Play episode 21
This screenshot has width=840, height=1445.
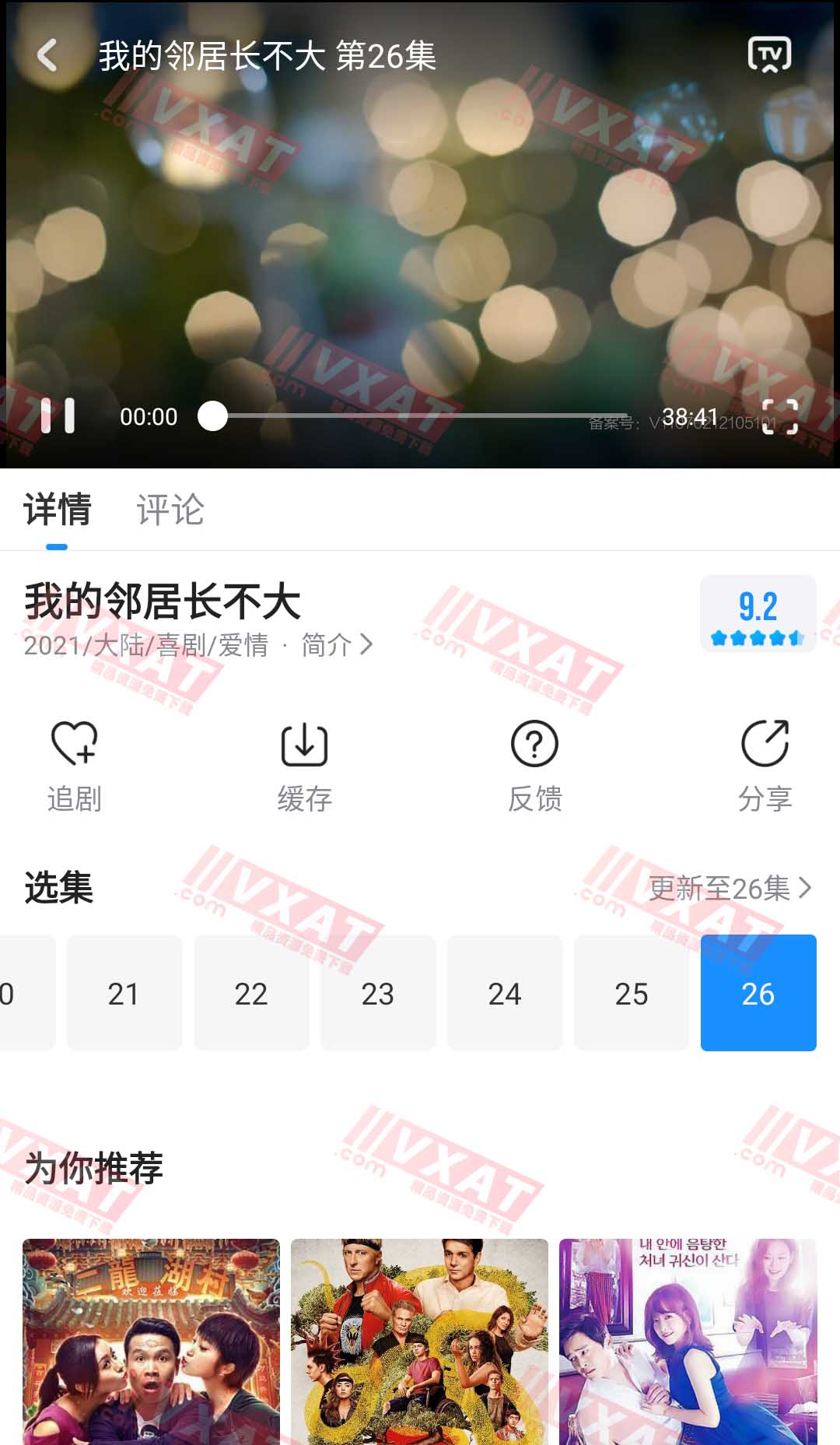[124, 994]
